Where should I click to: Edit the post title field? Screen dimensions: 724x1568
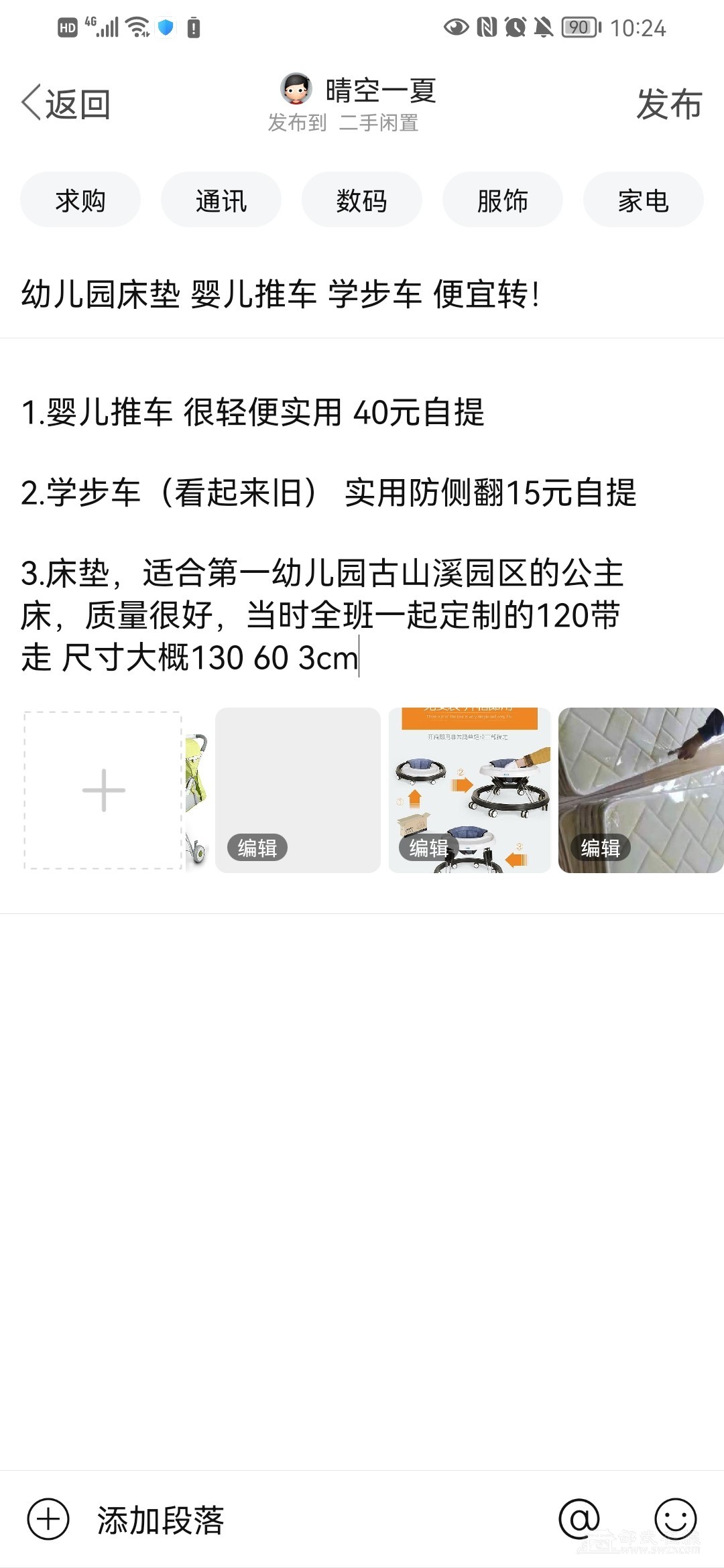pyautogui.click(x=362, y=294)
